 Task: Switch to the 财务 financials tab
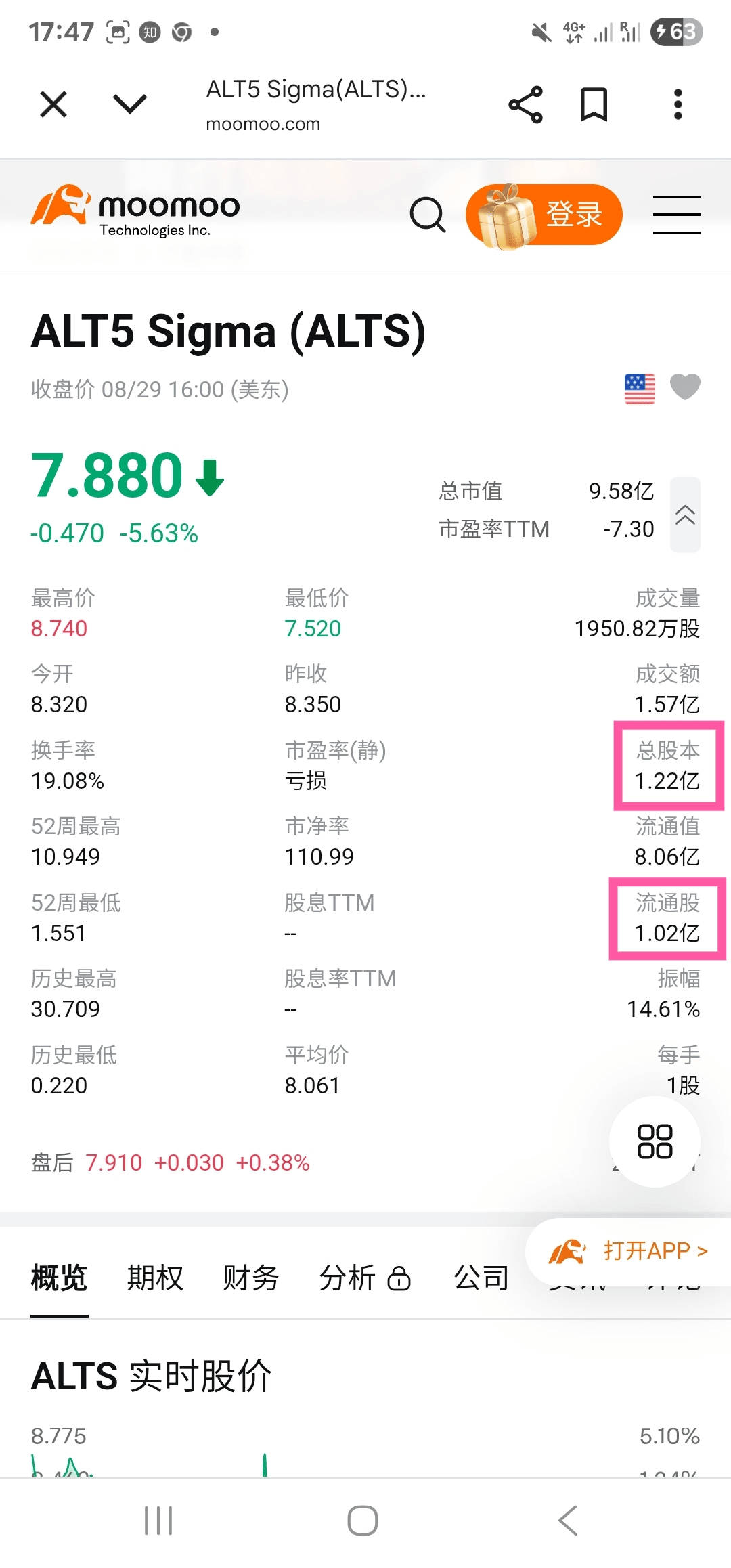[251, 1278]
